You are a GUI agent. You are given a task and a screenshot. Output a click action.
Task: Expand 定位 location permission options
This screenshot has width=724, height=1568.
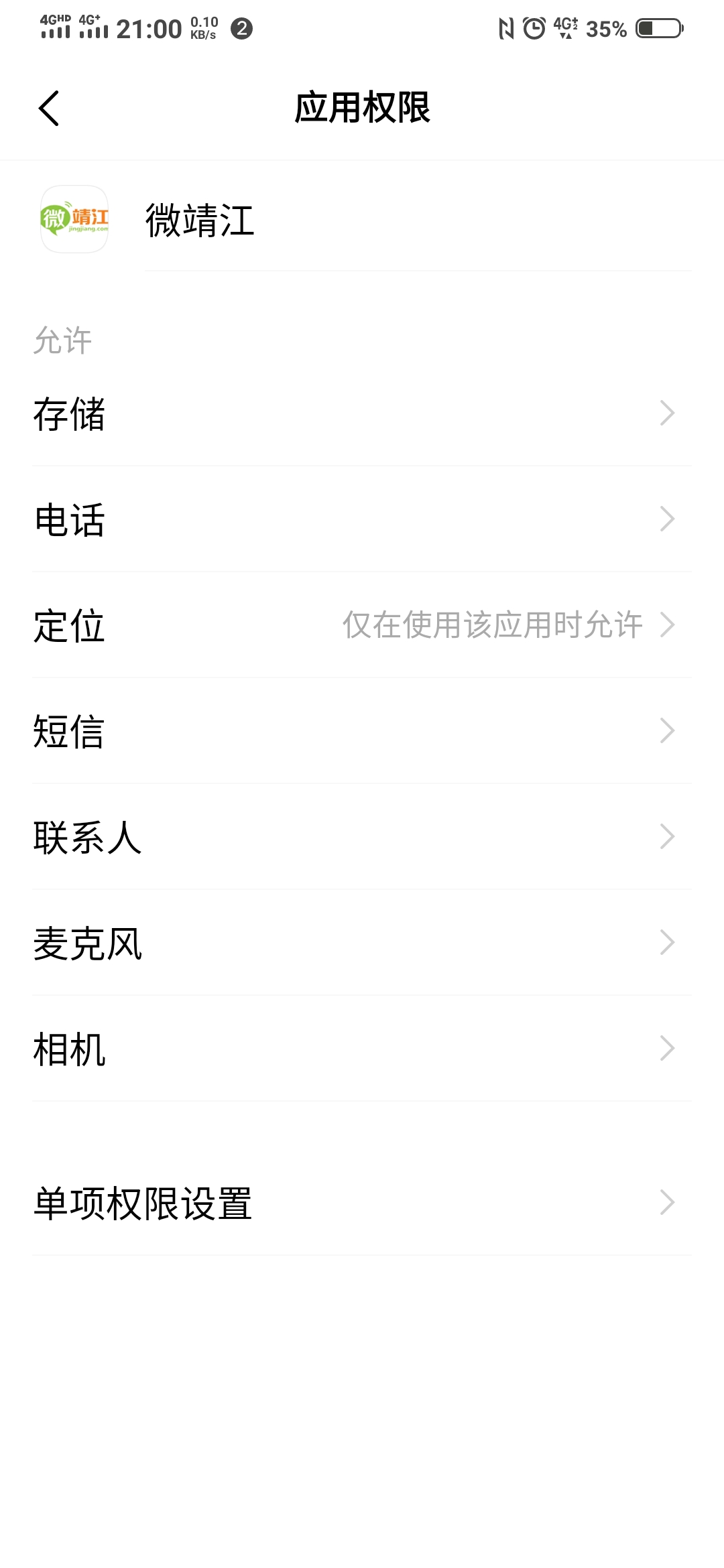pyautogui.click(x=362, y=627)
